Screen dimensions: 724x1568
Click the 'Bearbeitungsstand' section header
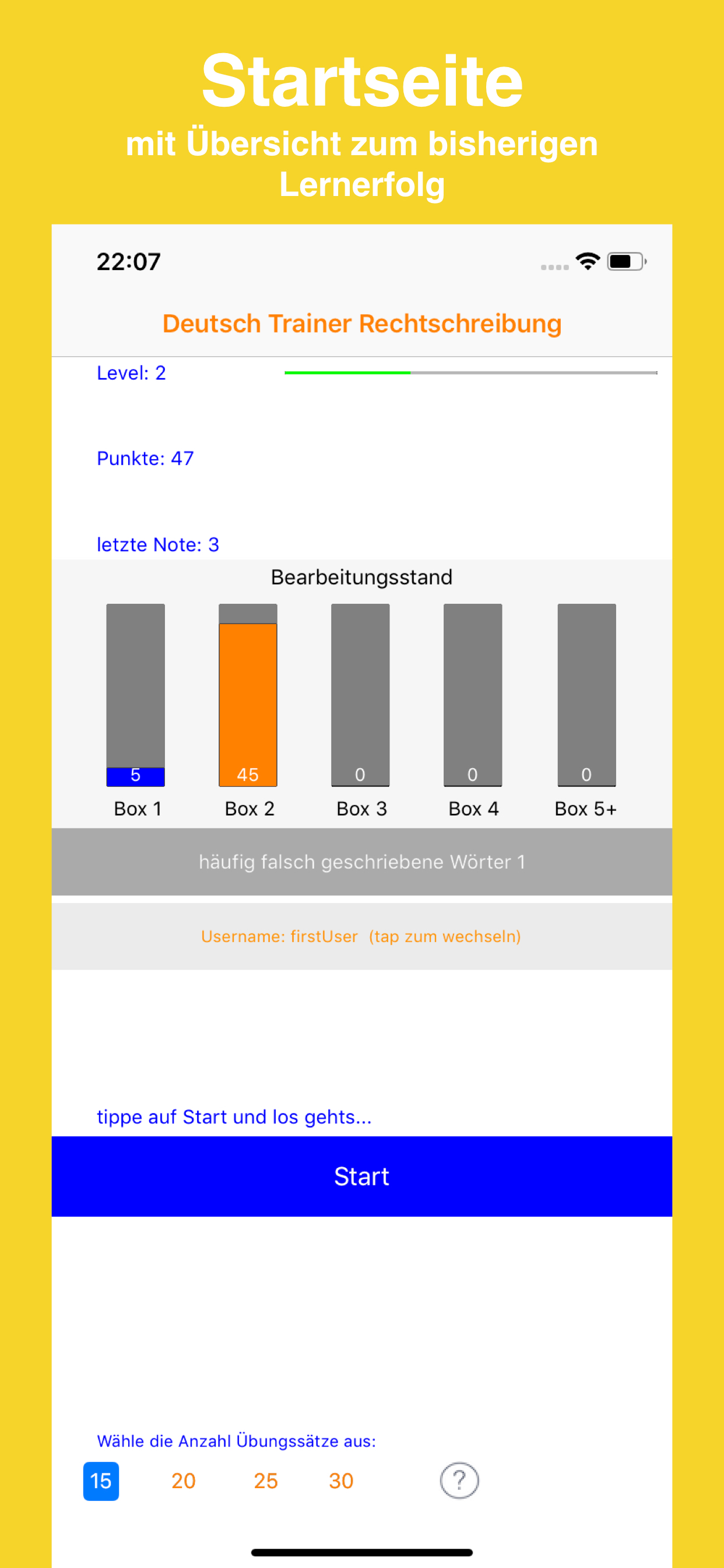click(x=362, y=576)
